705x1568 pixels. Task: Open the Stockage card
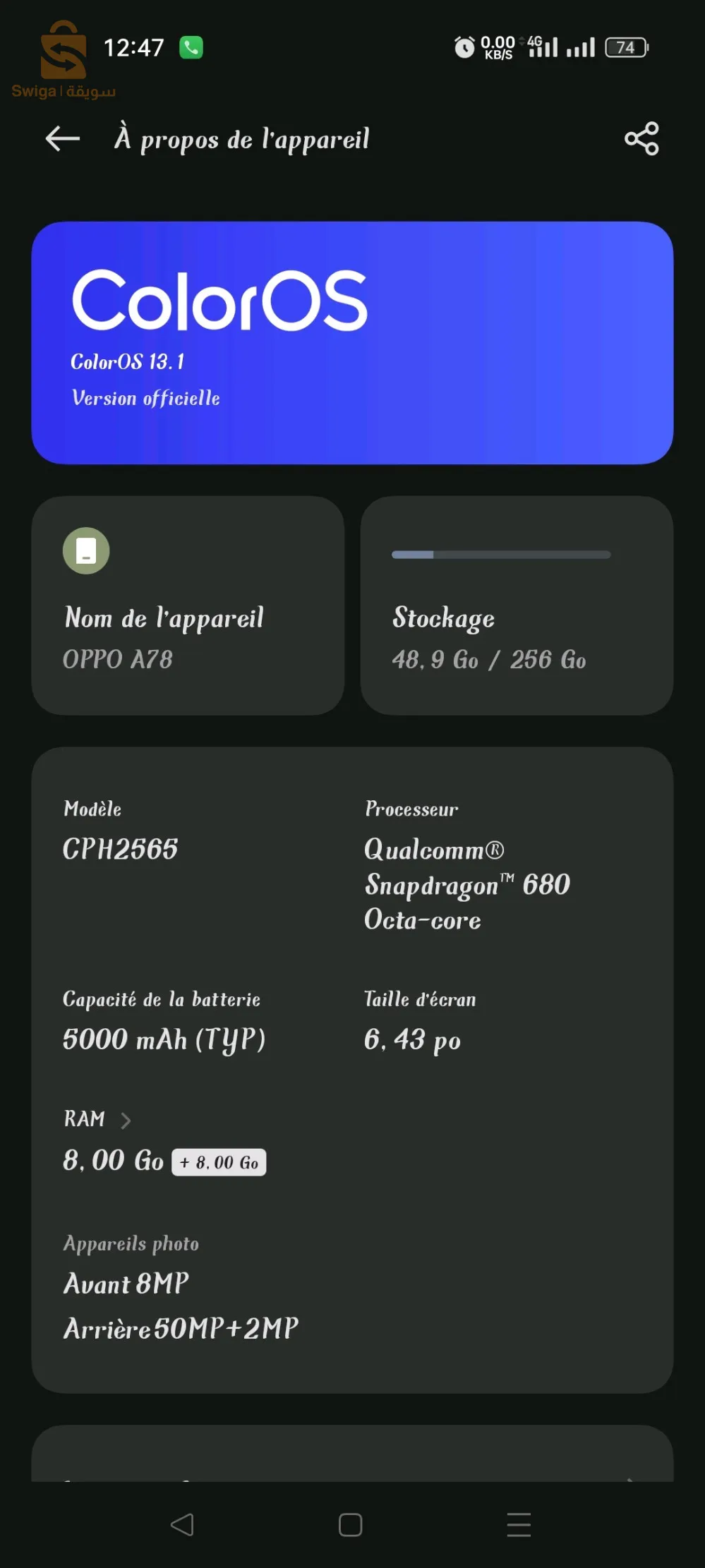[517, 605]
